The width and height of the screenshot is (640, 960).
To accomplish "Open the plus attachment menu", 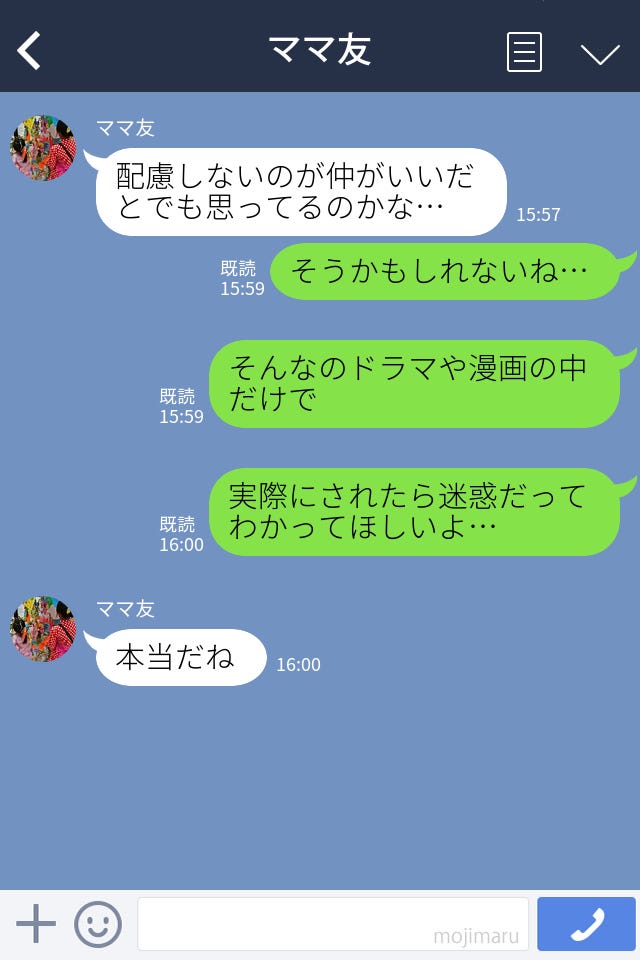I will 36,924.
